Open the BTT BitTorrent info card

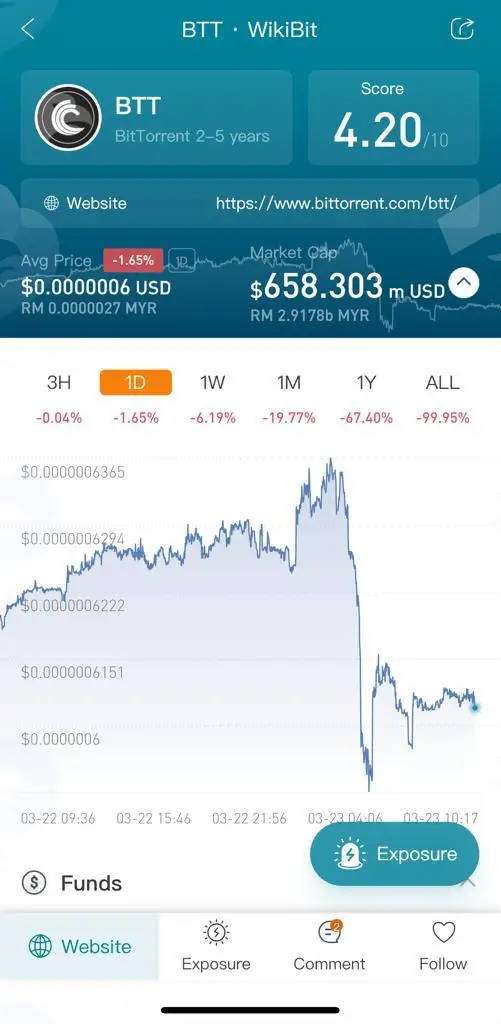pyautogui.click(x=156, y=118)
